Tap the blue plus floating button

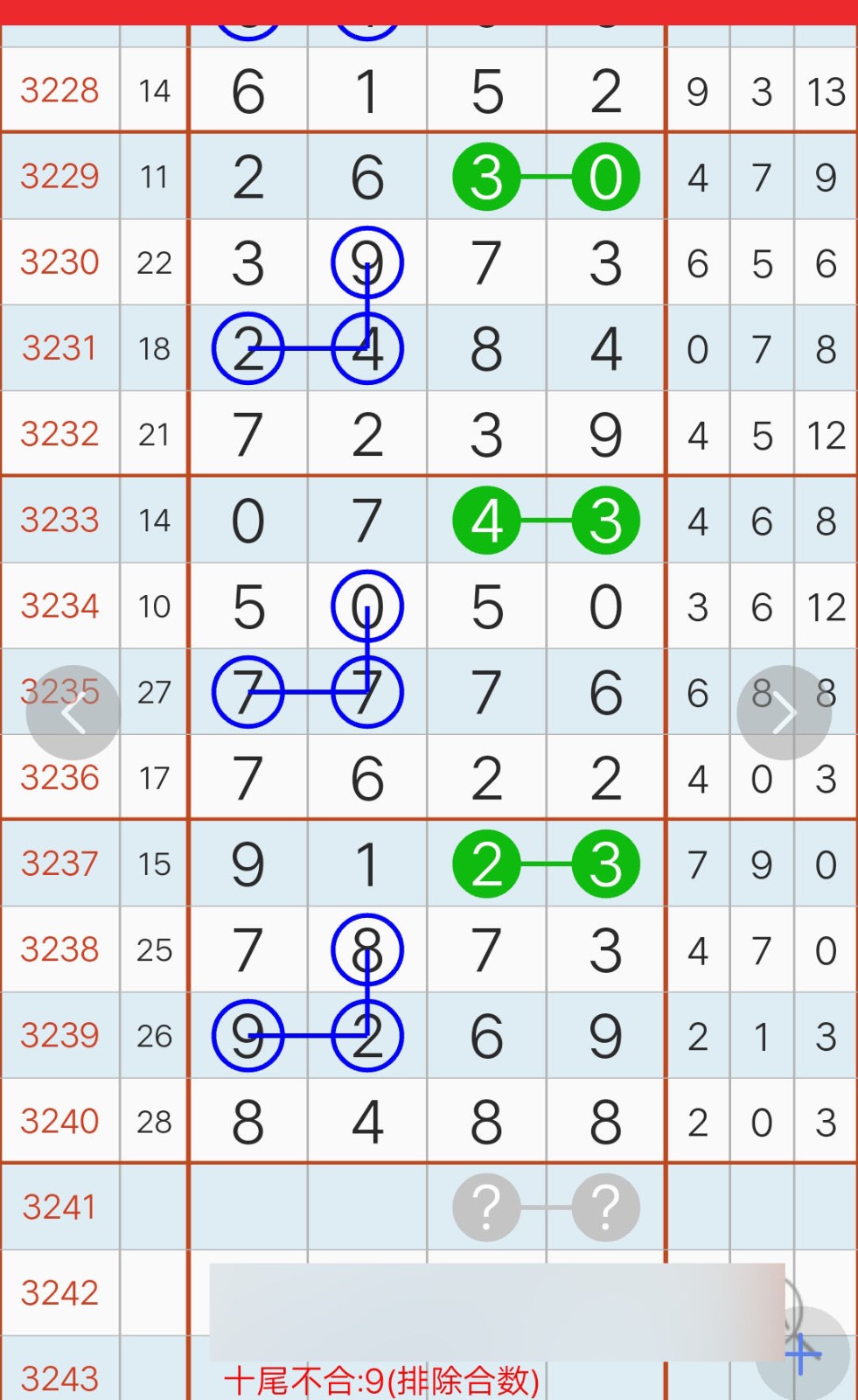pyautogui.click(x=803, y=1354)
